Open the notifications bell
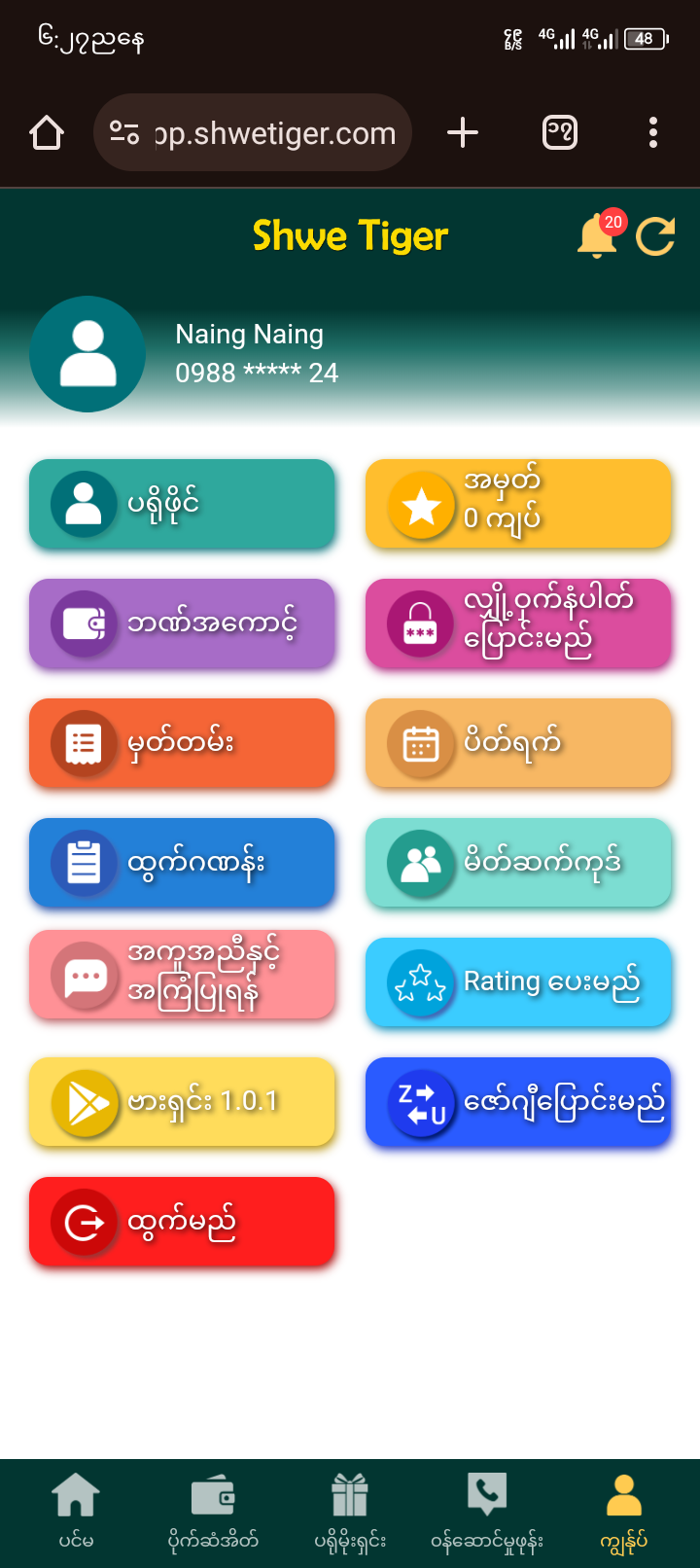This screenshot has width=700, height=1568. (x=597, y=236)
